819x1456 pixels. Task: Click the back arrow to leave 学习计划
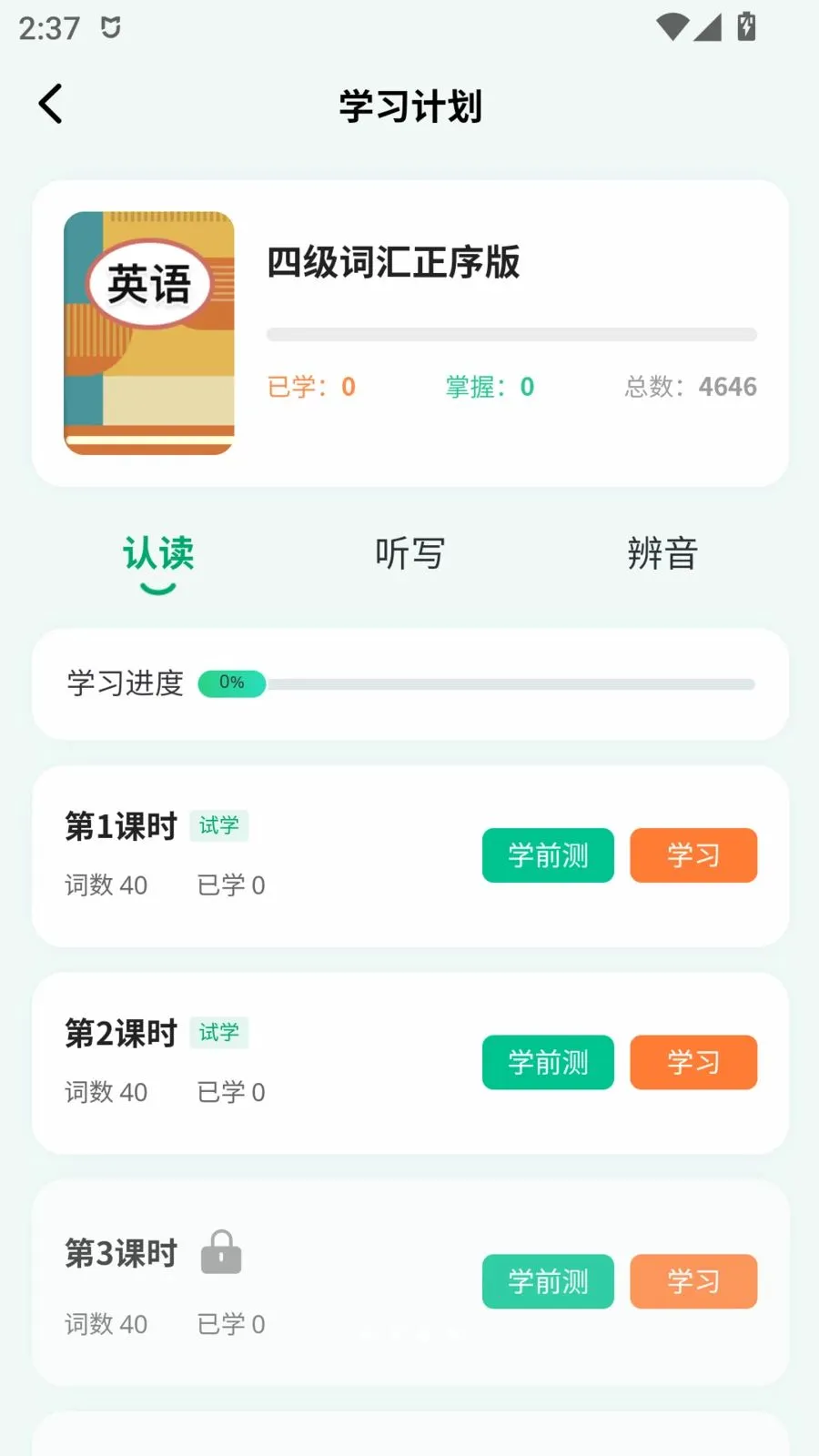[50, 104]
